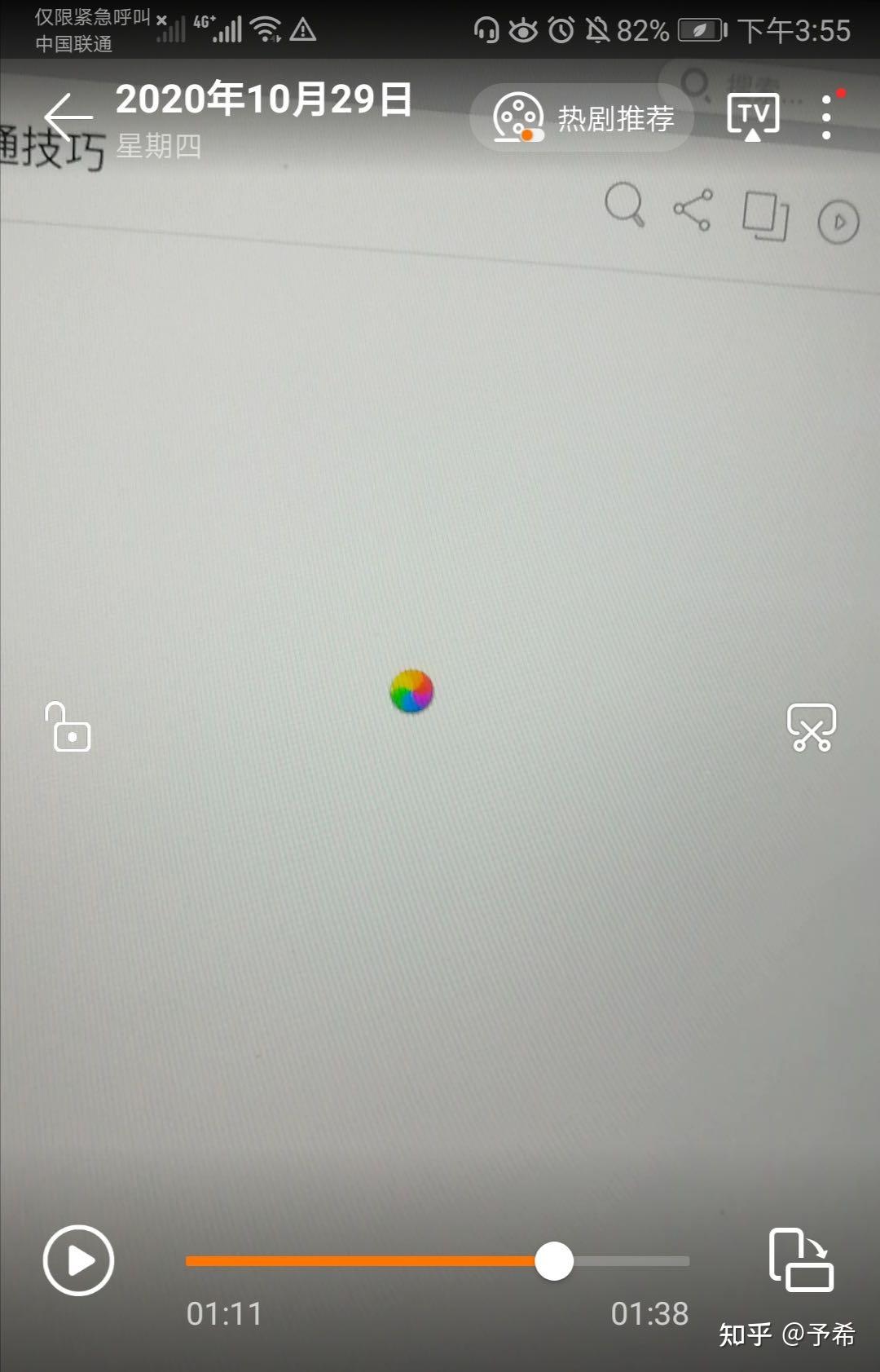This screenshot has width=880, height=1372.
Task: Go back from the video player
Action: (x=68, y=117)
